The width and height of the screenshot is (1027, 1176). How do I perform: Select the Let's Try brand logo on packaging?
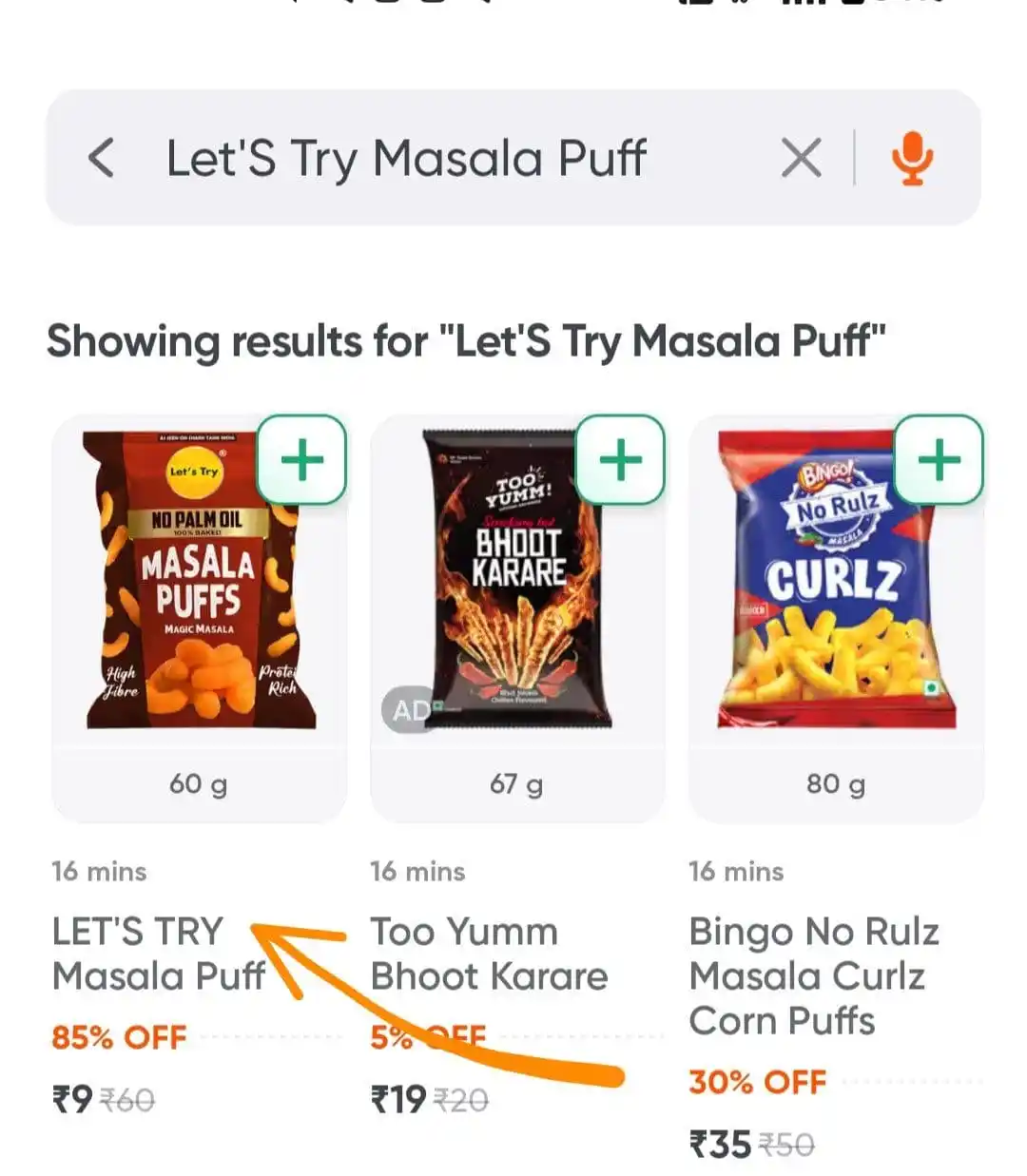click(x=194, y=472)
